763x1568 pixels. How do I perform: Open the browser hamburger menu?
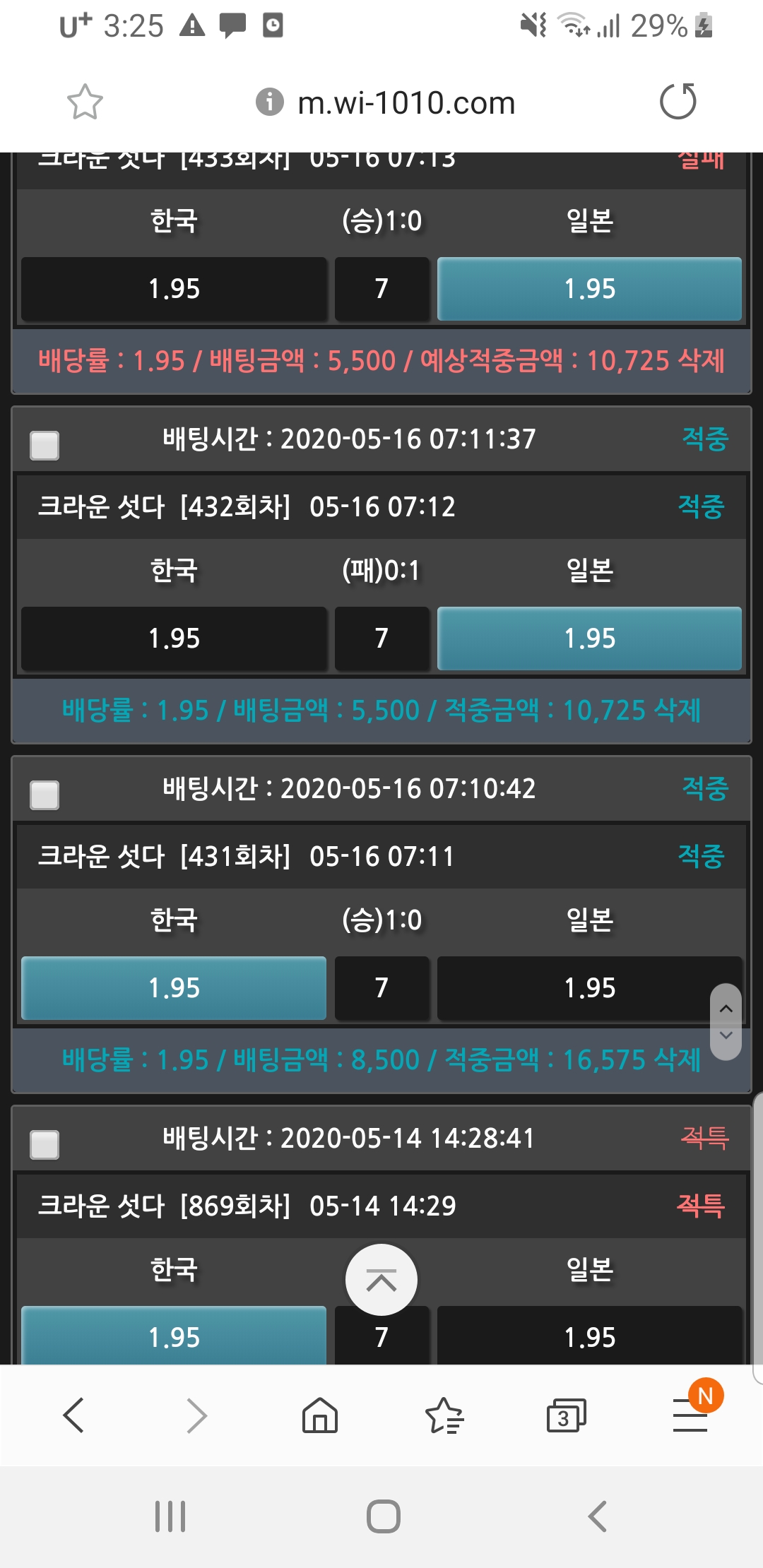coord(690,1415)
